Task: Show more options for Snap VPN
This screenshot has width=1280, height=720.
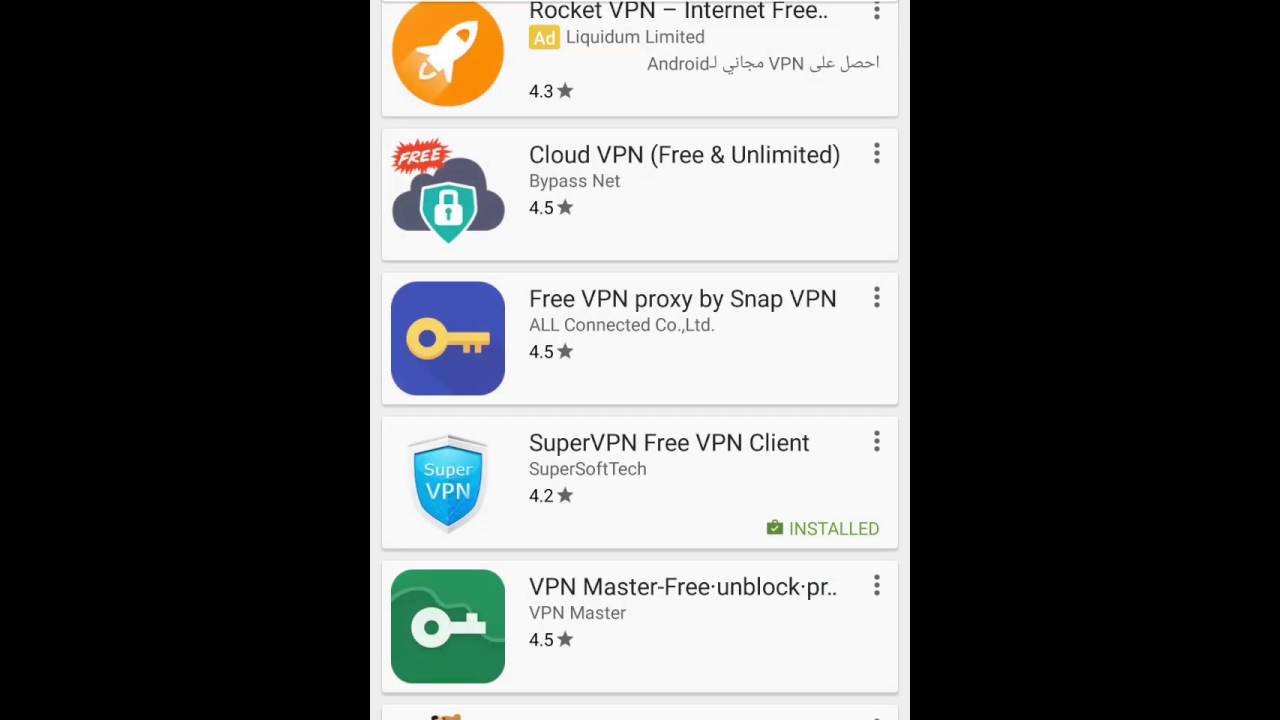Action: coord(876,298)
